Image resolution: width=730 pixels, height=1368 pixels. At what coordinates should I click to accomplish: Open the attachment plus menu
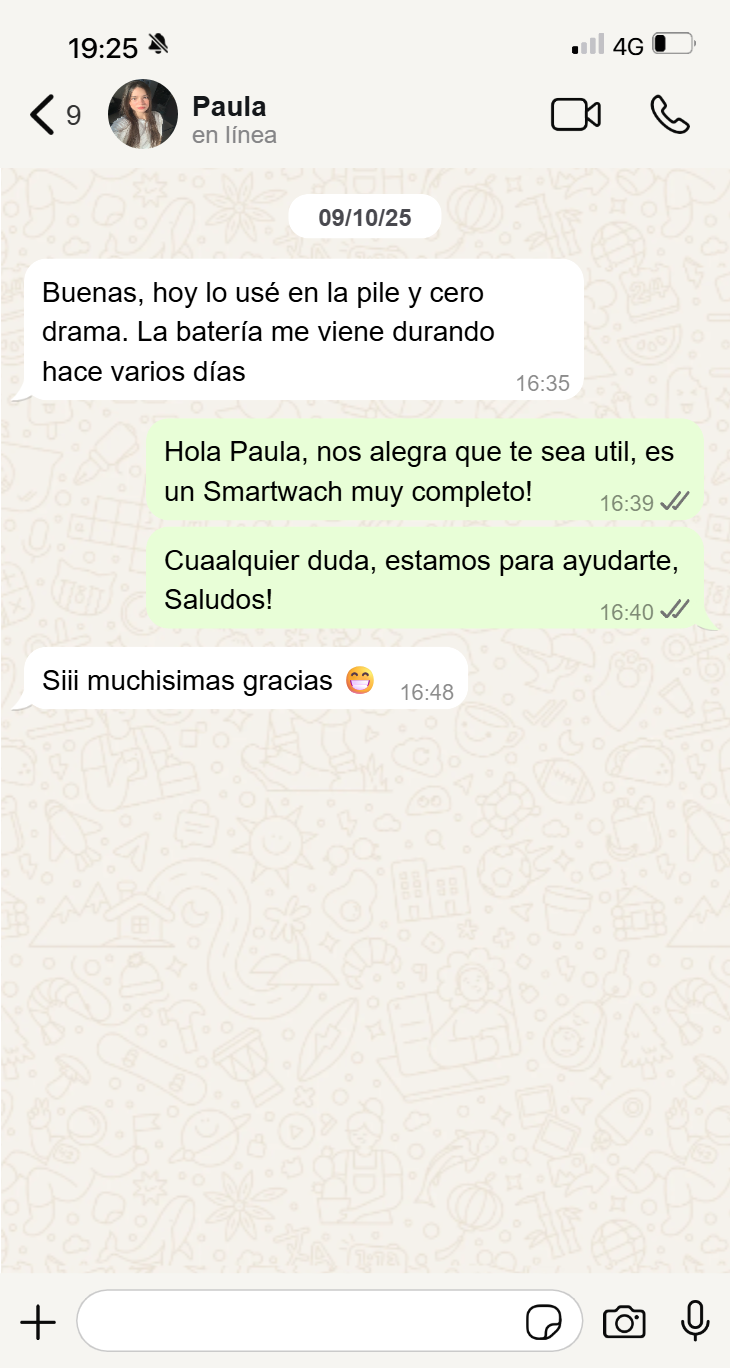tap(38, 1322)
